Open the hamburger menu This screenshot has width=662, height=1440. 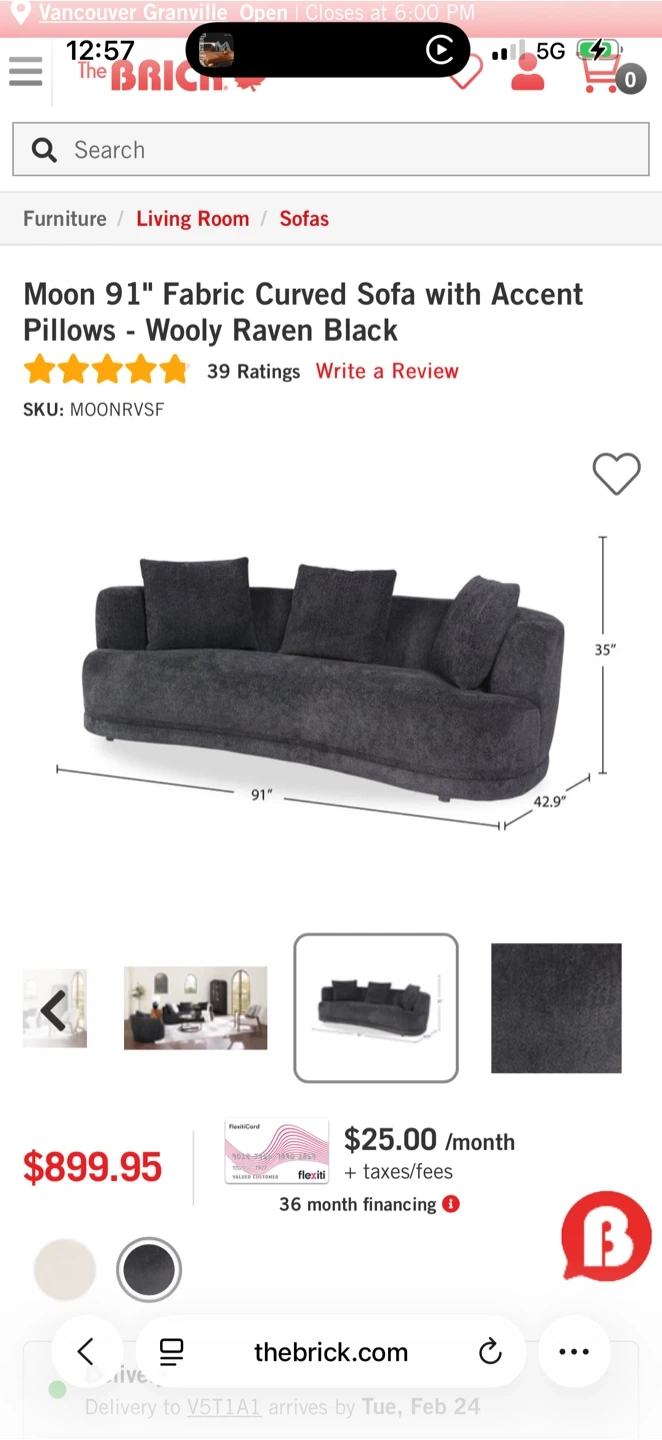click(x=25, y=71)
